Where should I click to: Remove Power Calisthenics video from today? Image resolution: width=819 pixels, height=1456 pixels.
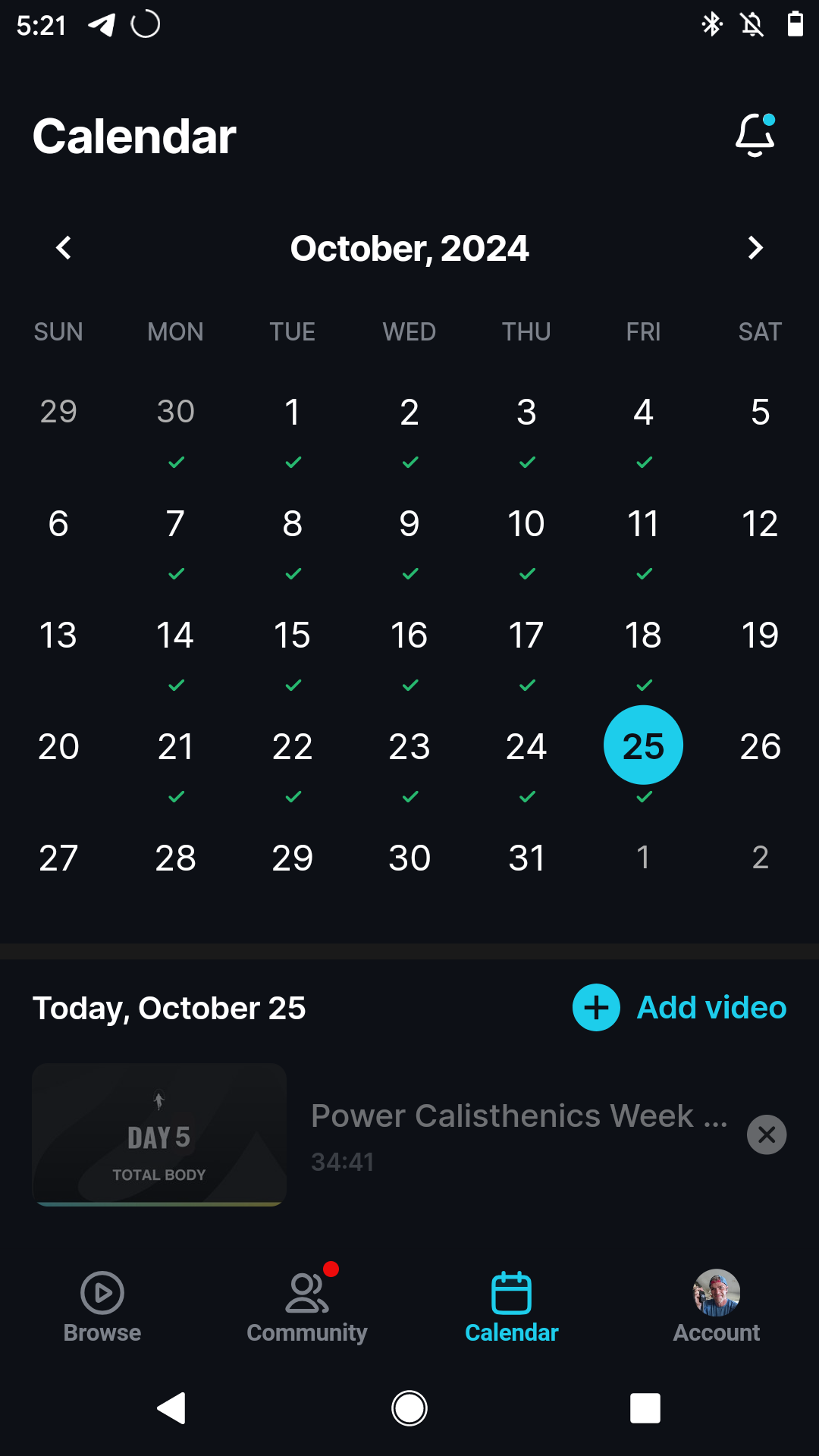click(767, 1134)
